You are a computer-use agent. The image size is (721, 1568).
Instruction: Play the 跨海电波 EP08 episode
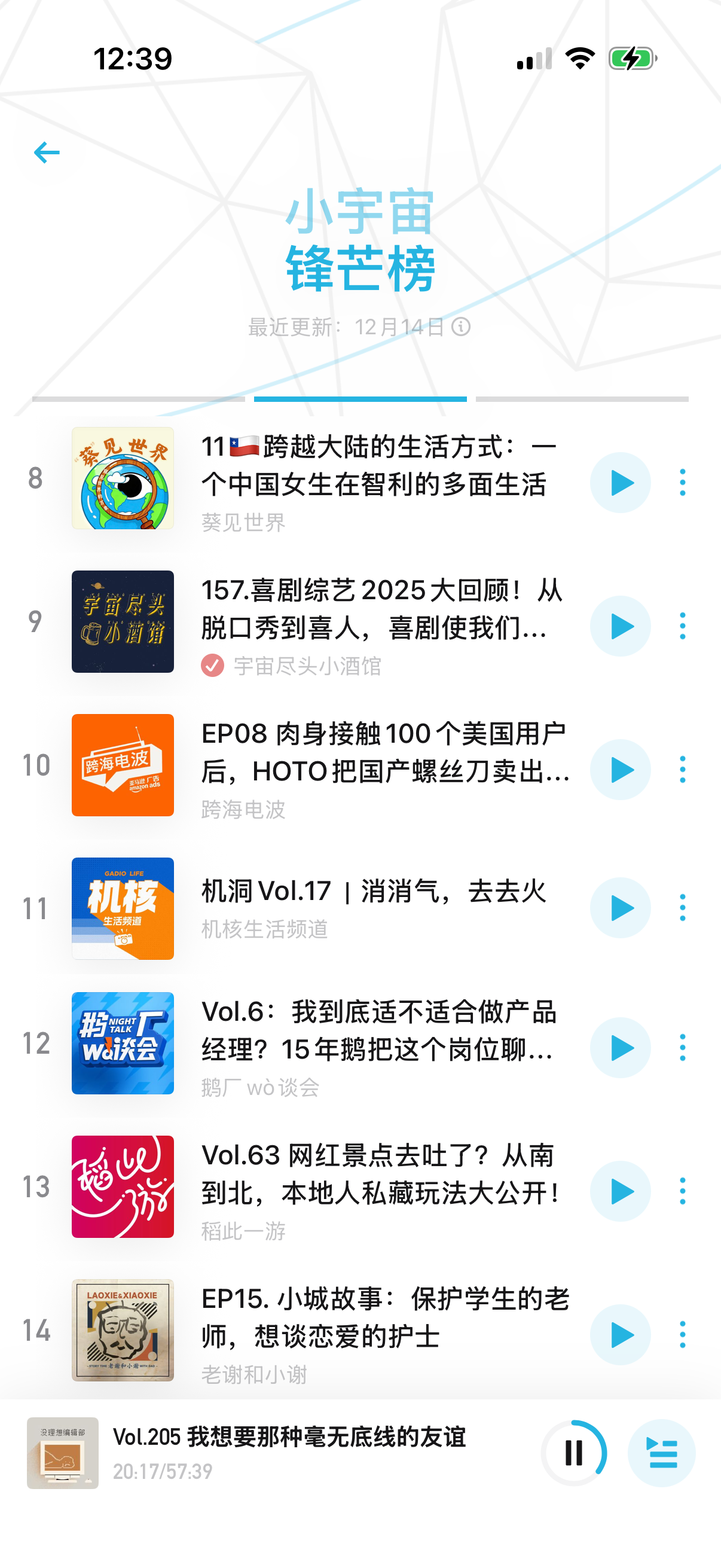620,770
